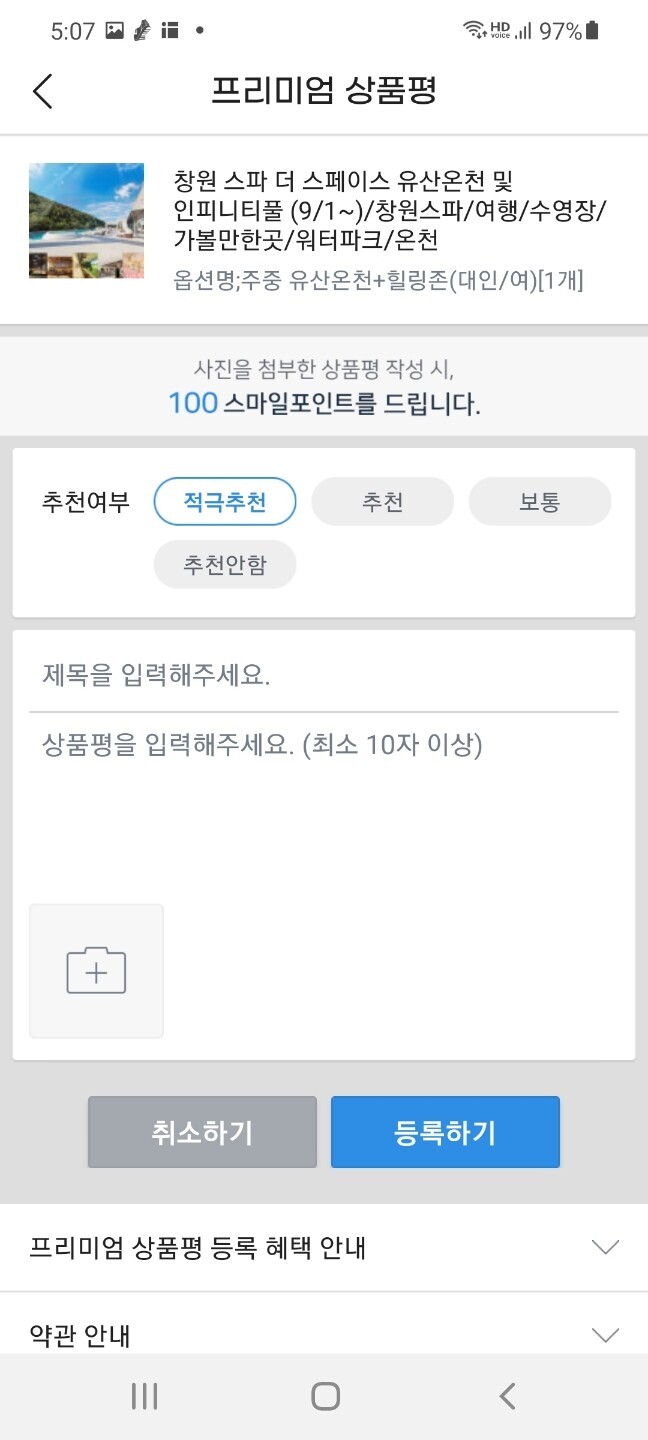Go to the home screen
Image resolution: width=648 pixels, height=1440 pixels.
pos(325,1397)
